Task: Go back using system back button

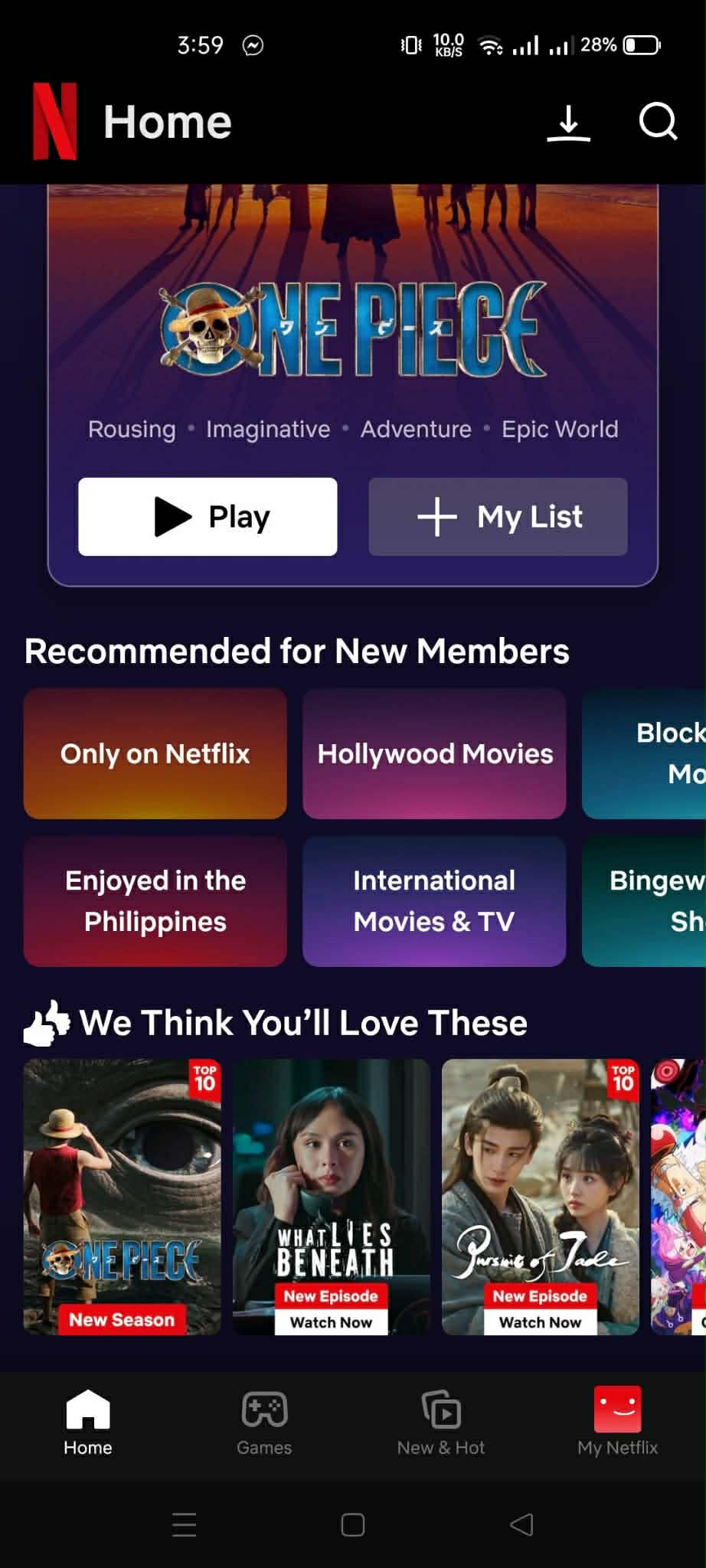Action: click(x=521, y=1524)
